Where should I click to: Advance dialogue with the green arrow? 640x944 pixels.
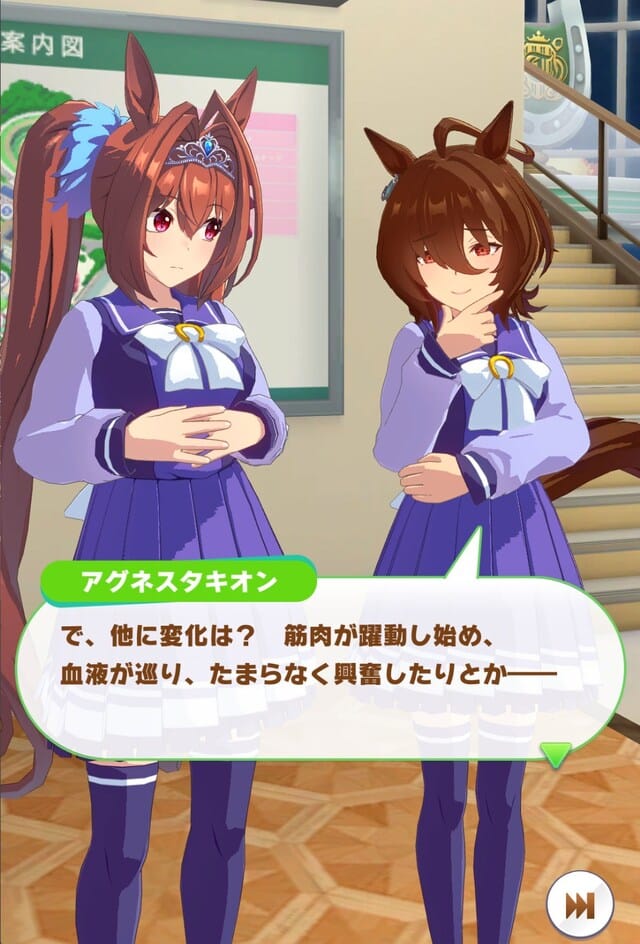pos(555,752)
